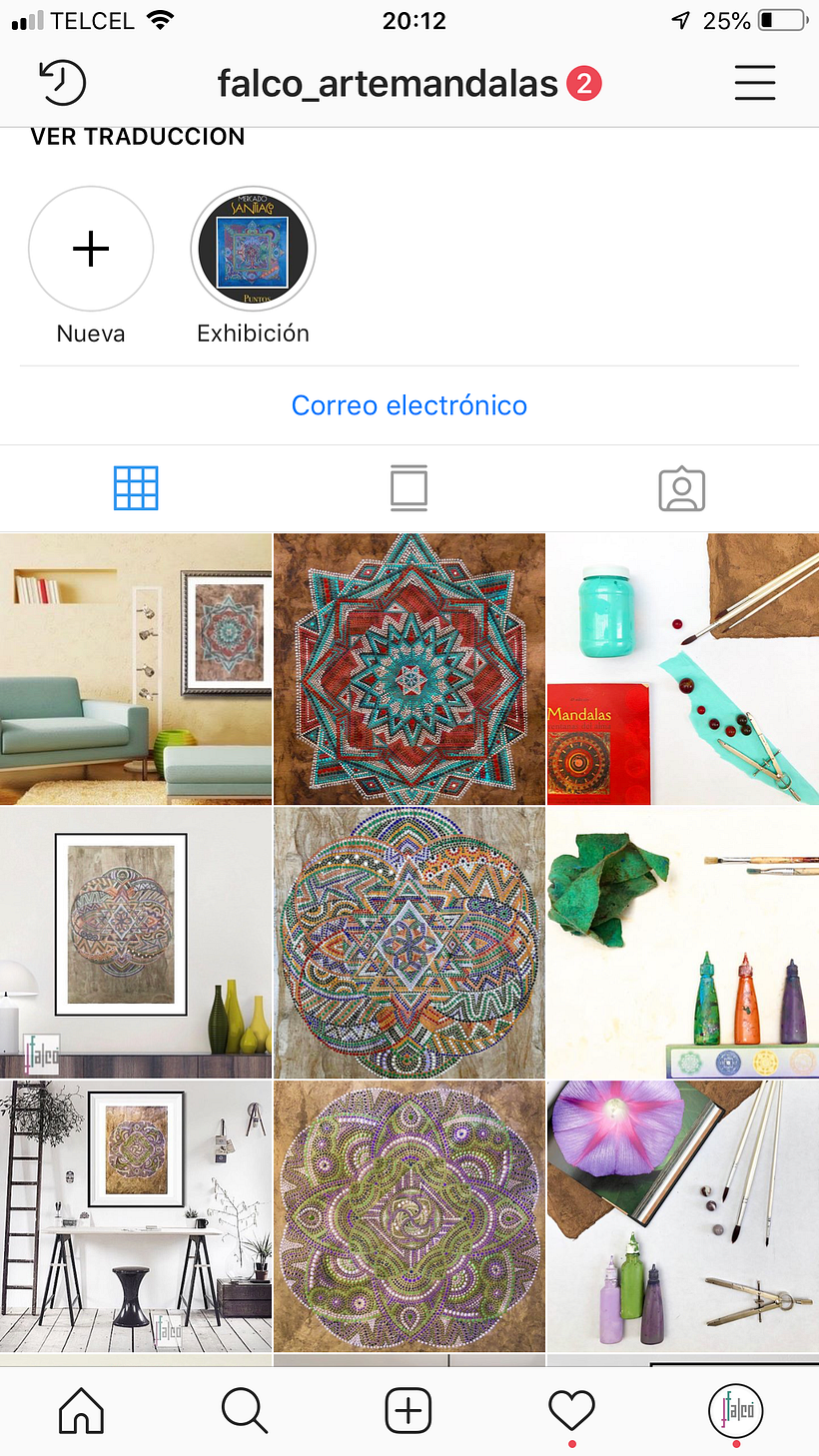The height and width of the screenshot is (1456, 819).
Task: Tap the plus icon to create a new highlight
Action: coord(91,249)
